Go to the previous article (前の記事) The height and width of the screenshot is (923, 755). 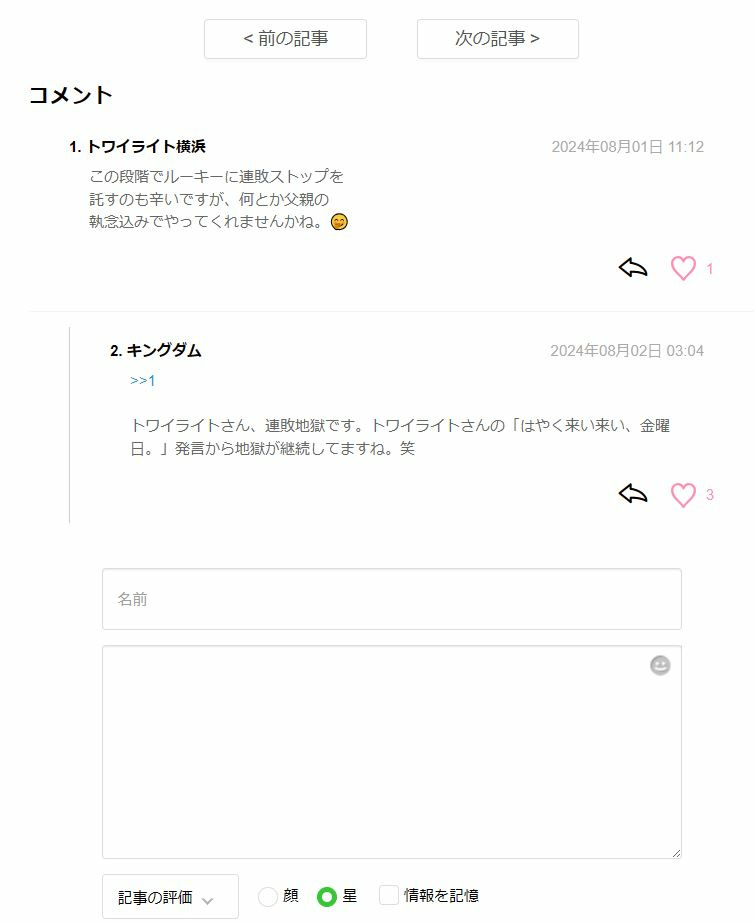pyautogui.click(x=285, y=39)
